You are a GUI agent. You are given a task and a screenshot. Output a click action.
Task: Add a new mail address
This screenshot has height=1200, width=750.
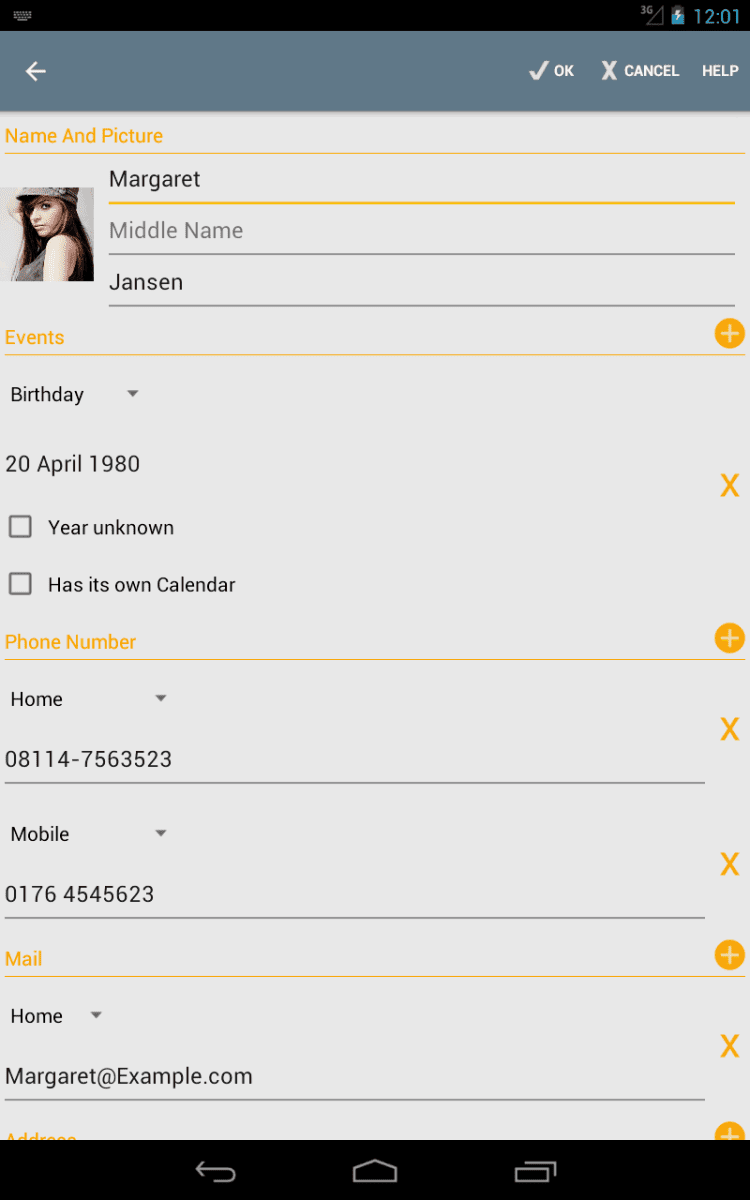tap(729, 955)
